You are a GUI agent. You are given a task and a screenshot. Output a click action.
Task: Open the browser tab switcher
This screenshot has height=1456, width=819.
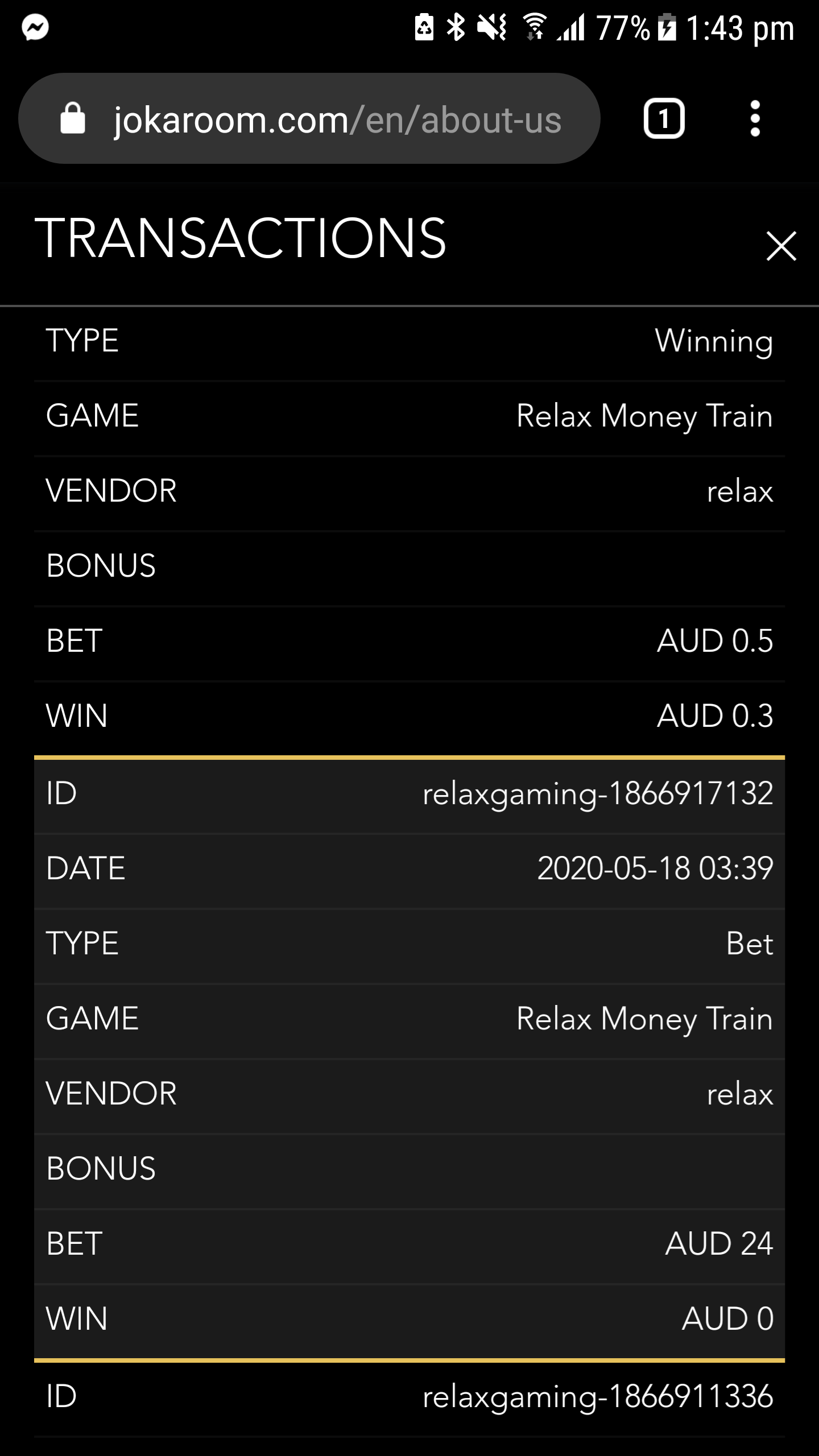[664, 119]
